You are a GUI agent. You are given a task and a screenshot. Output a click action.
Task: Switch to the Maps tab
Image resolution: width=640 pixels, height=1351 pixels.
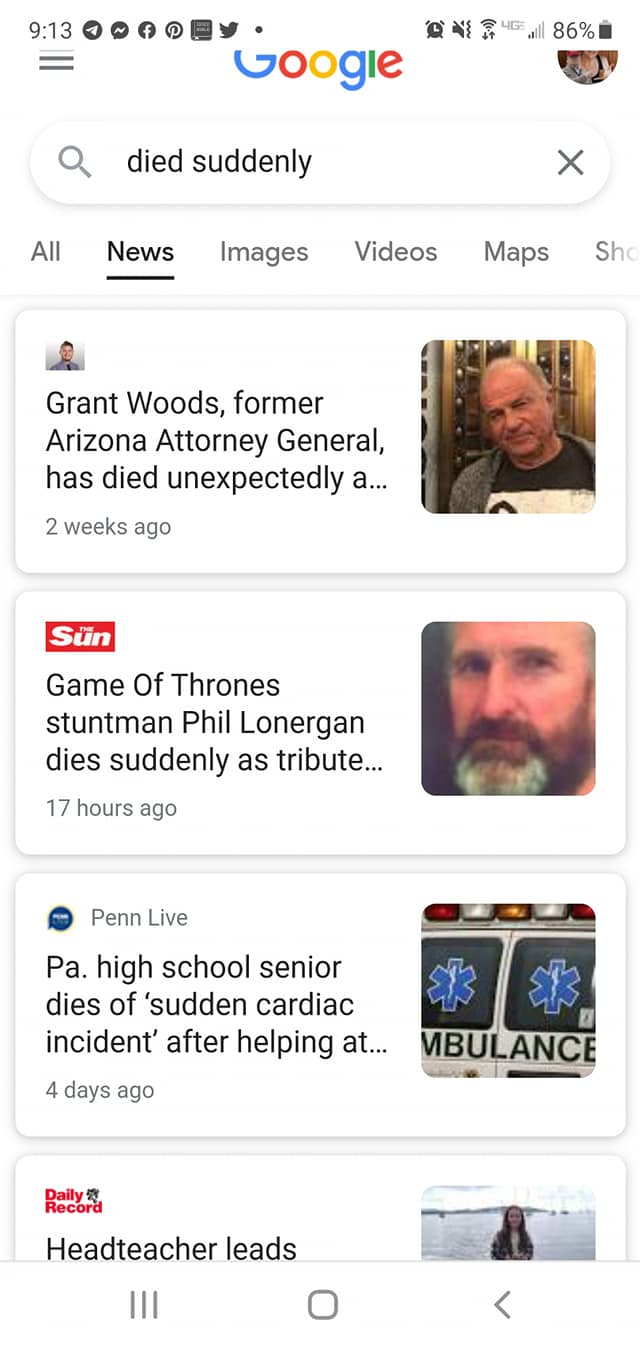[x=516, y=252]
